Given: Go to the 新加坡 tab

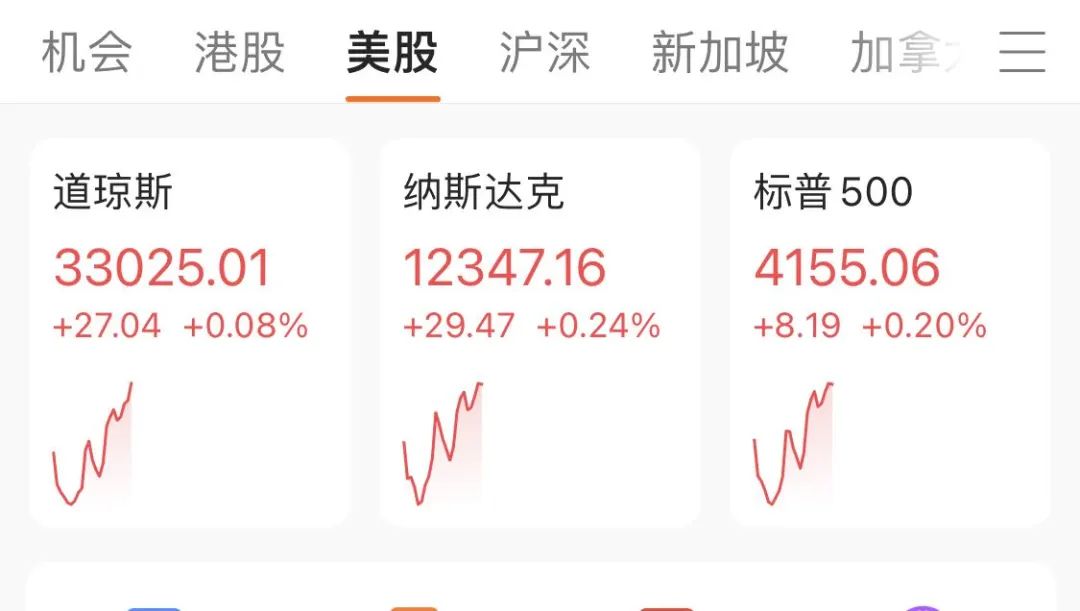Looking at the screenshot, I should [x=719, y=52].
